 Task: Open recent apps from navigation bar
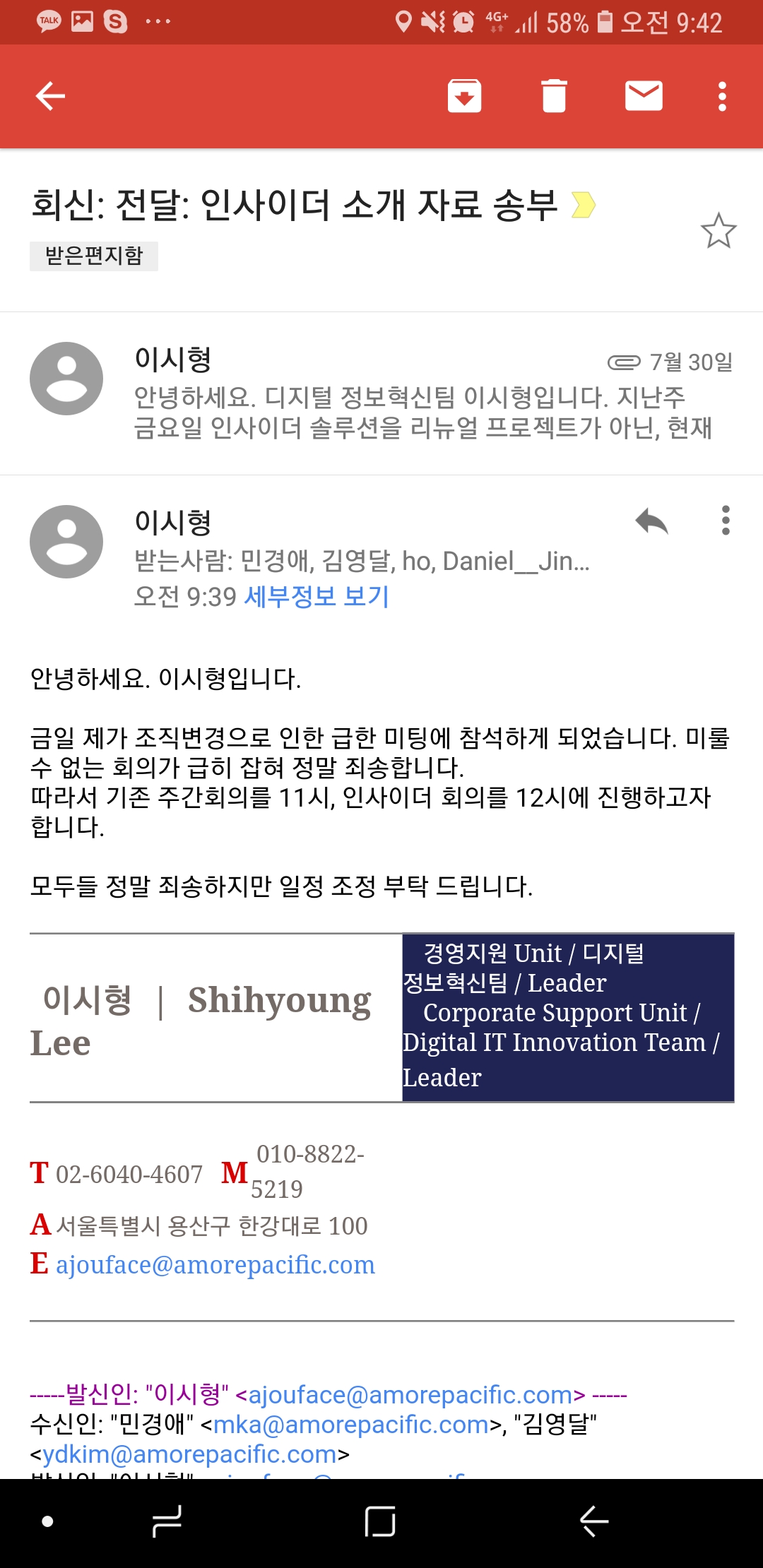167,1521
